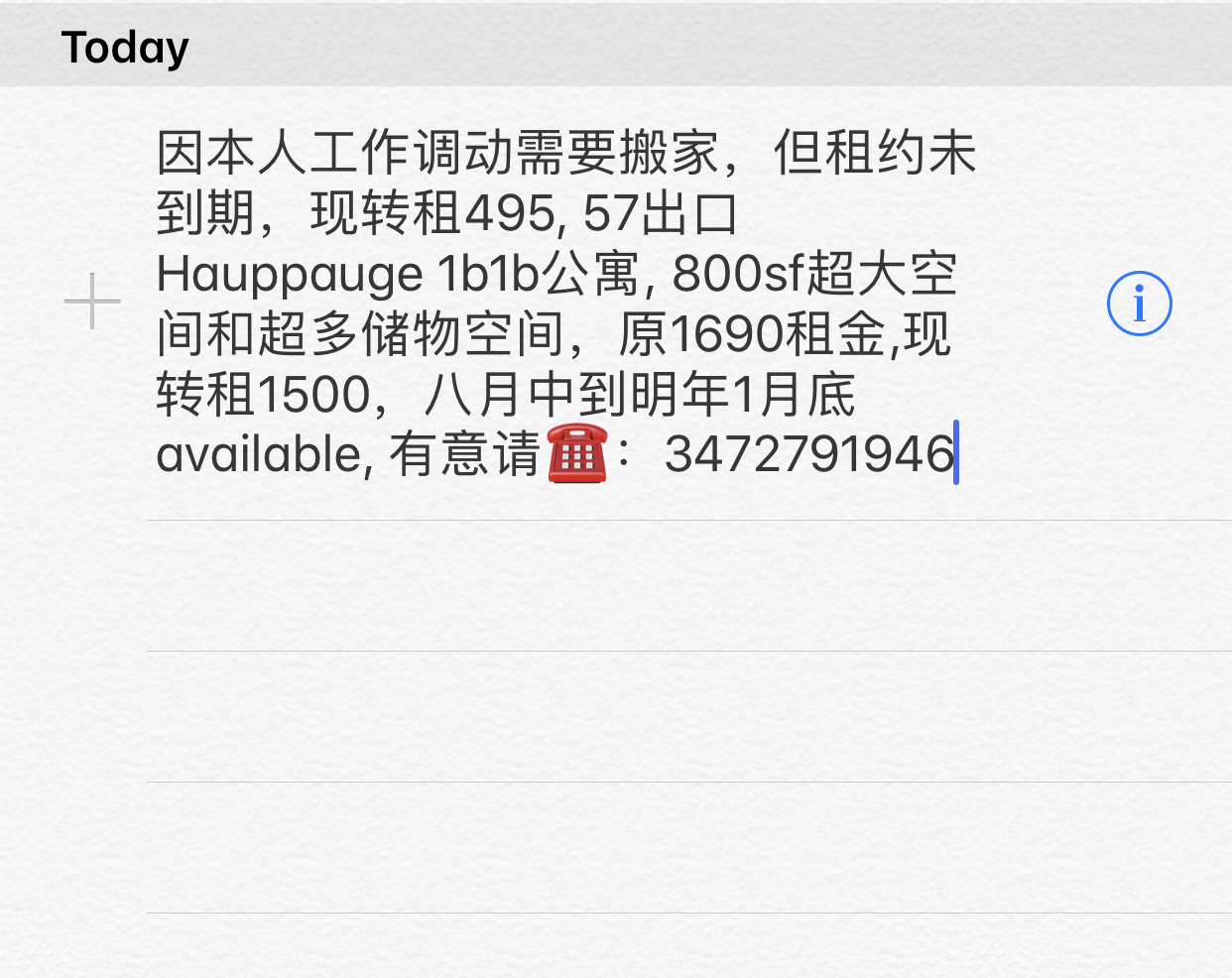This screenshot has width=1232, height=978.
Task: Edit the apartment sublease reminder text
Action: [555, 304]
